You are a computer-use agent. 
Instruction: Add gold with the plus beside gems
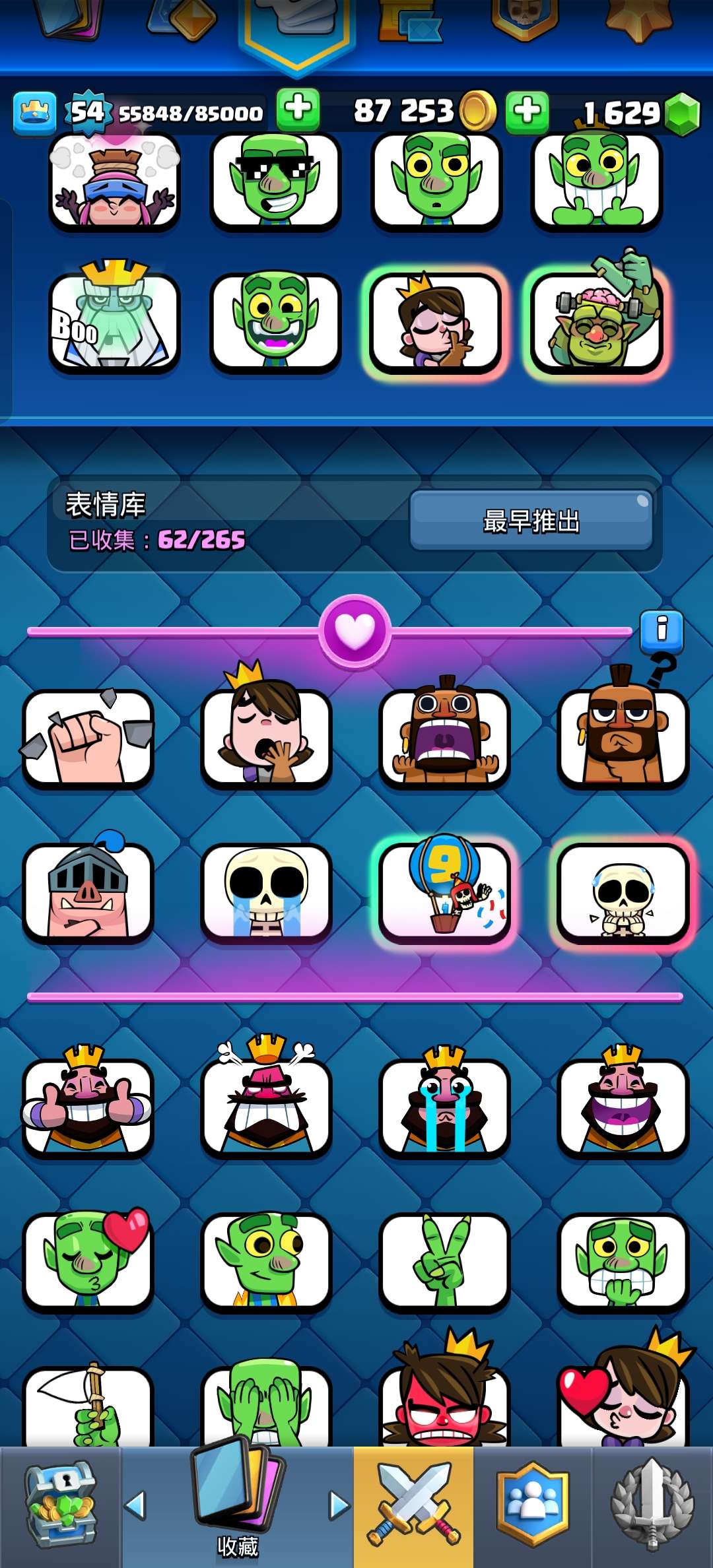pos(527,111)
